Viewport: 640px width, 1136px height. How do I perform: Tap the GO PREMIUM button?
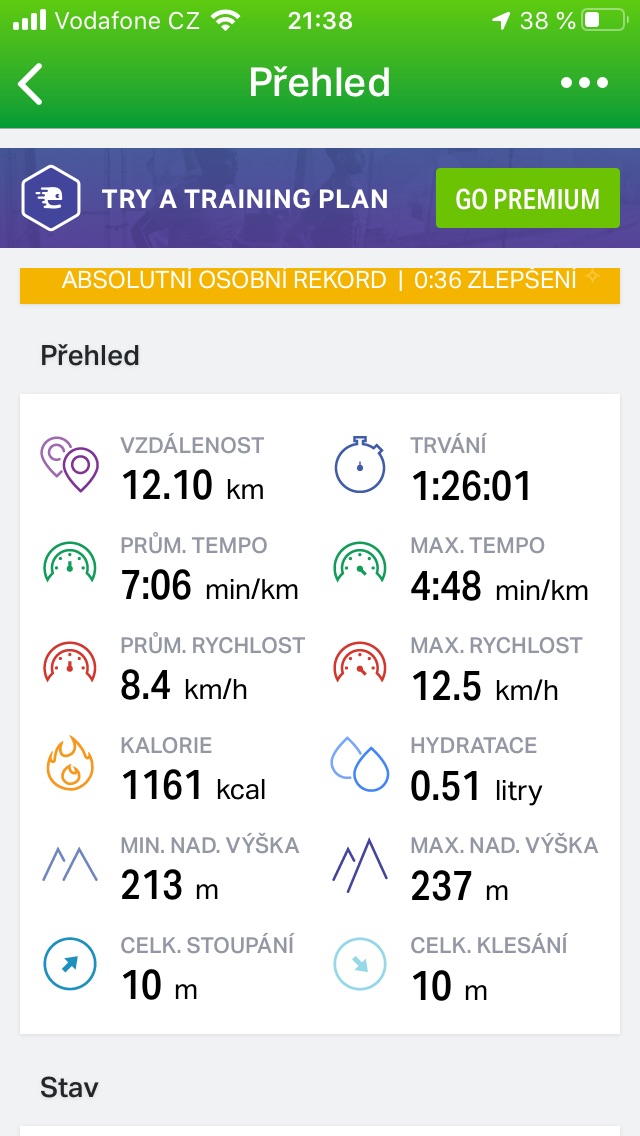(528, 199)
